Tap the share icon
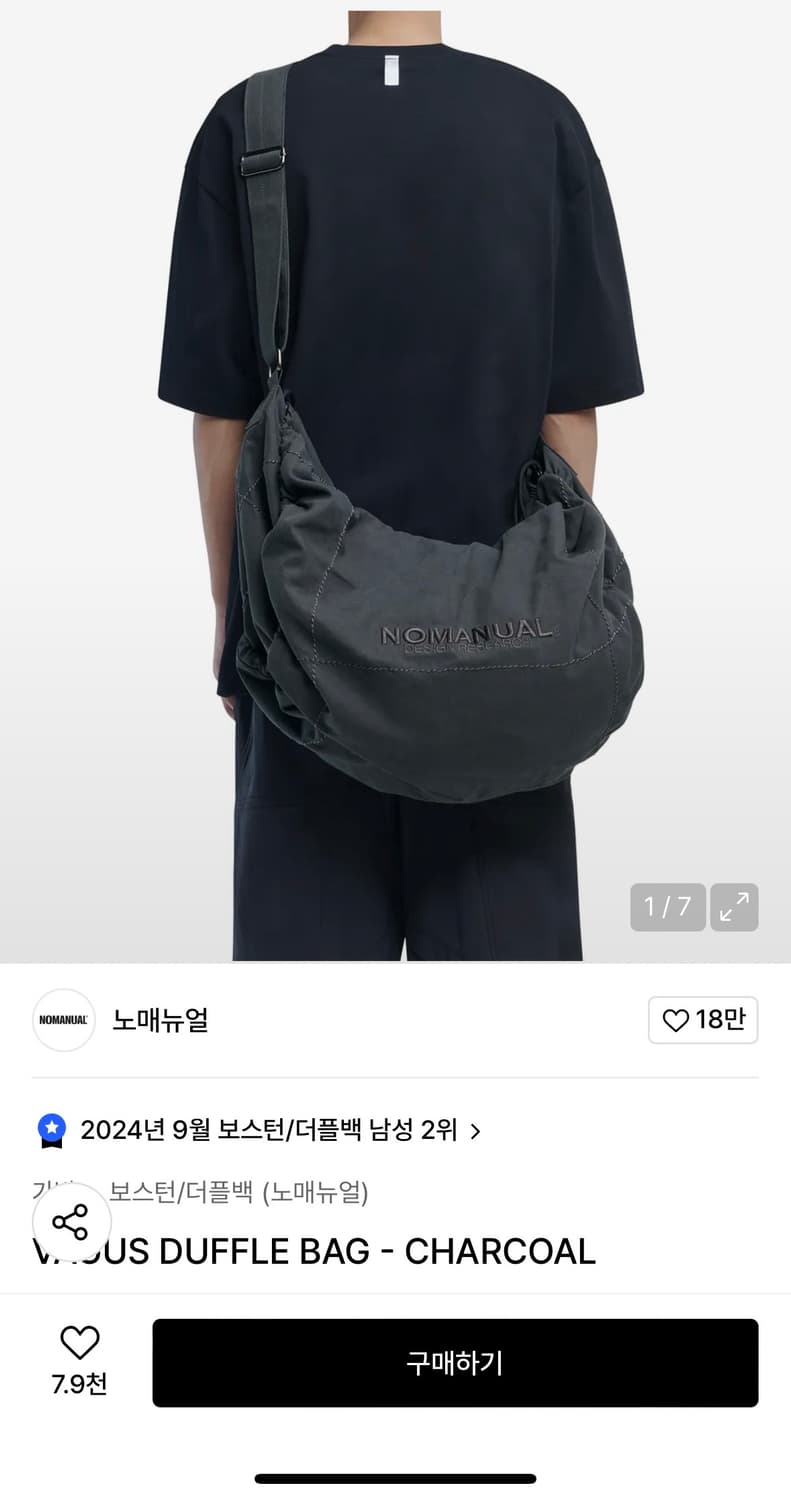The width and height of the screenshot is (791, 1500). [70, 1222]
